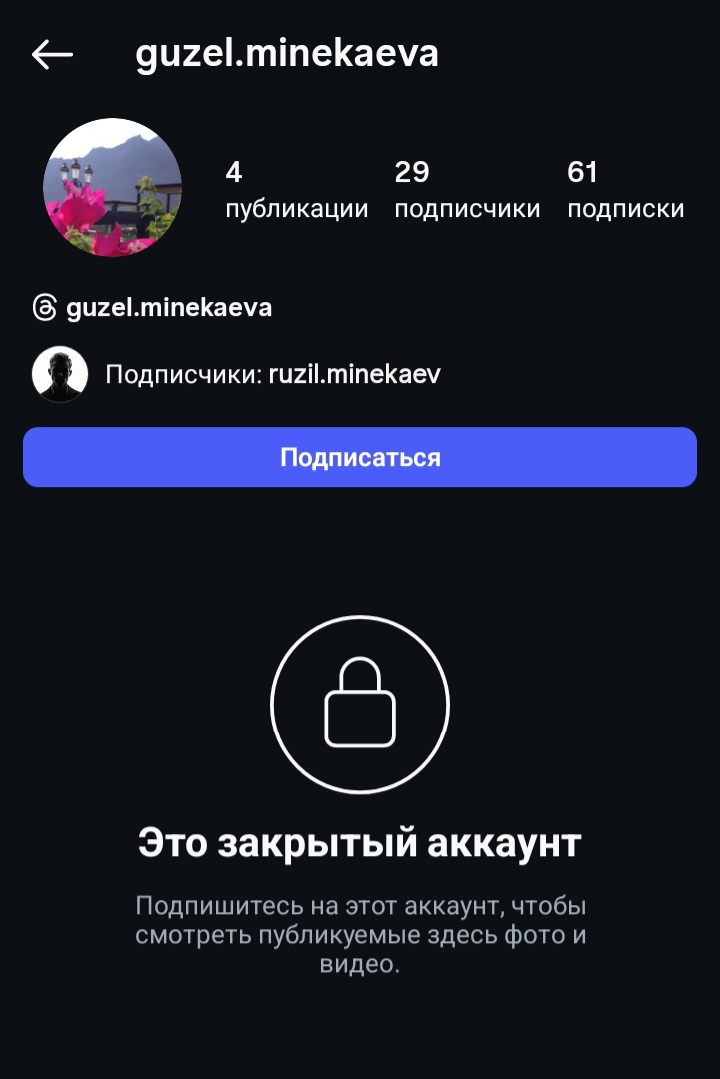View the 29 подписчики list
The height and width of the screenshot is (1079, 720).
tap(467, 190)
